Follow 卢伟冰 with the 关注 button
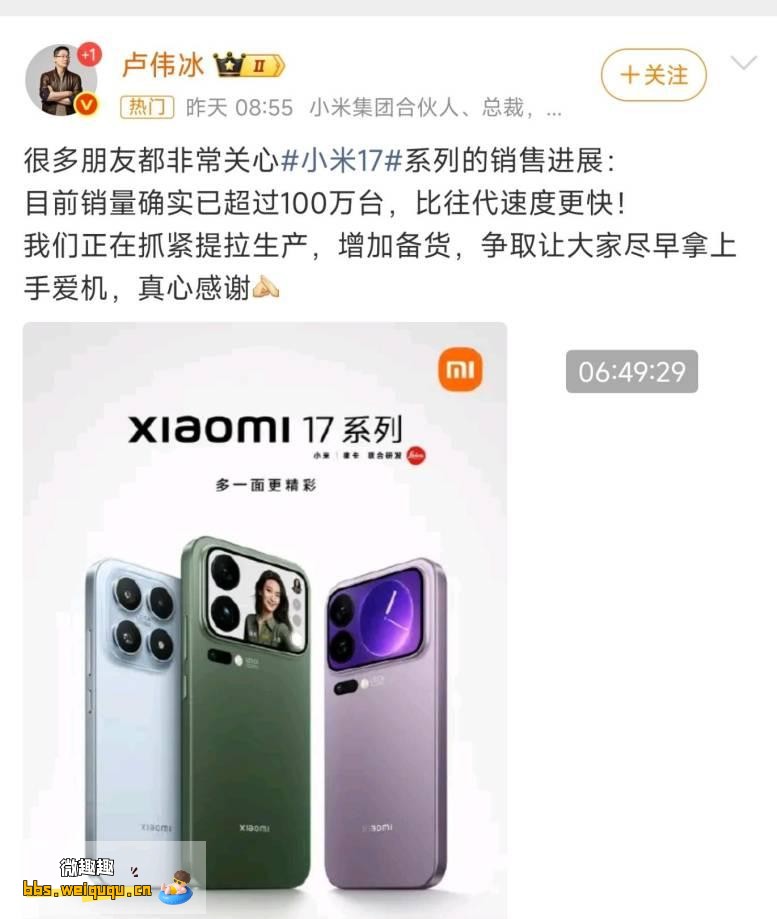 point(653,75)
